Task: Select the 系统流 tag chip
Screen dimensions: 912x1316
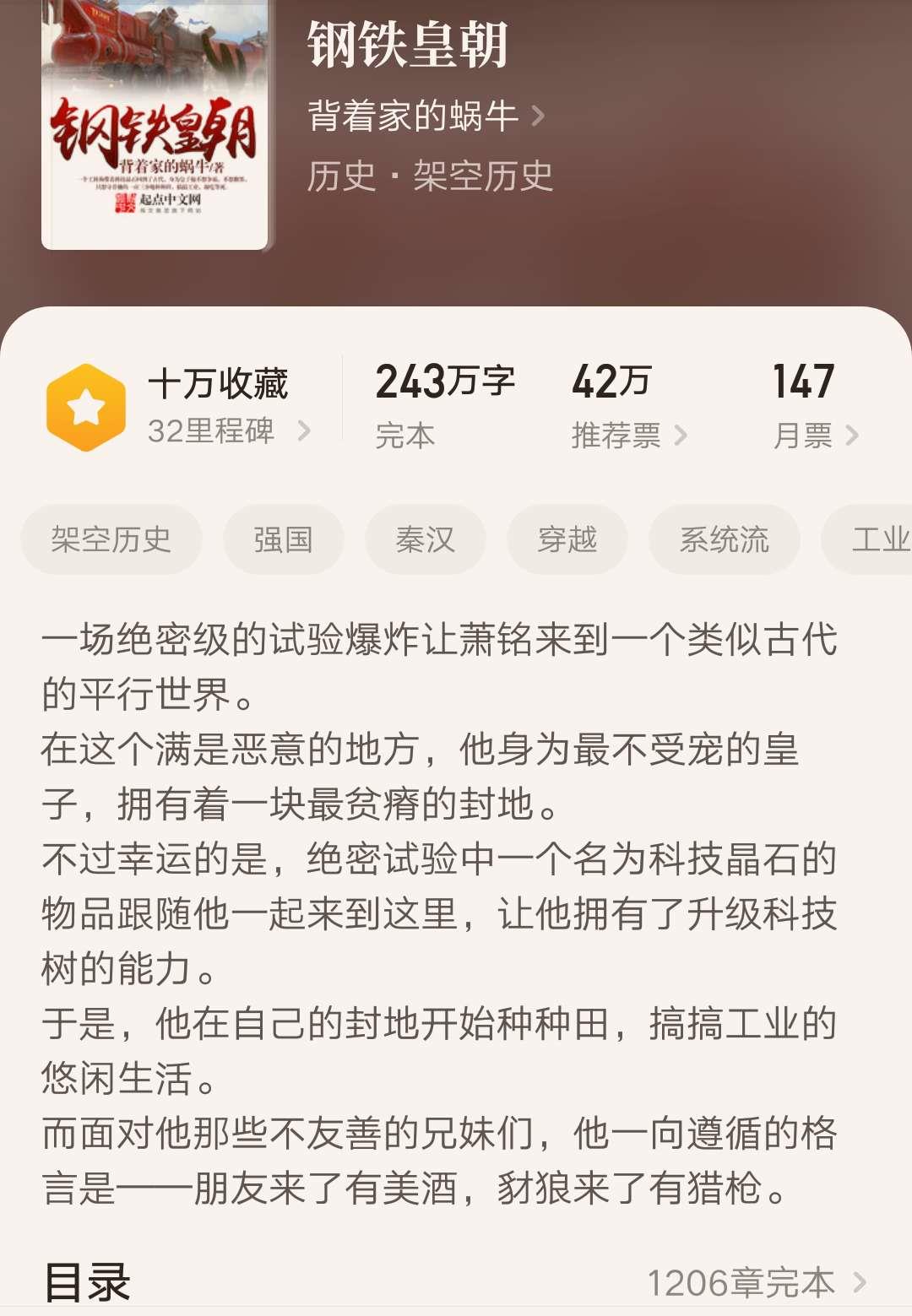Action: click(x=725, y=539)
